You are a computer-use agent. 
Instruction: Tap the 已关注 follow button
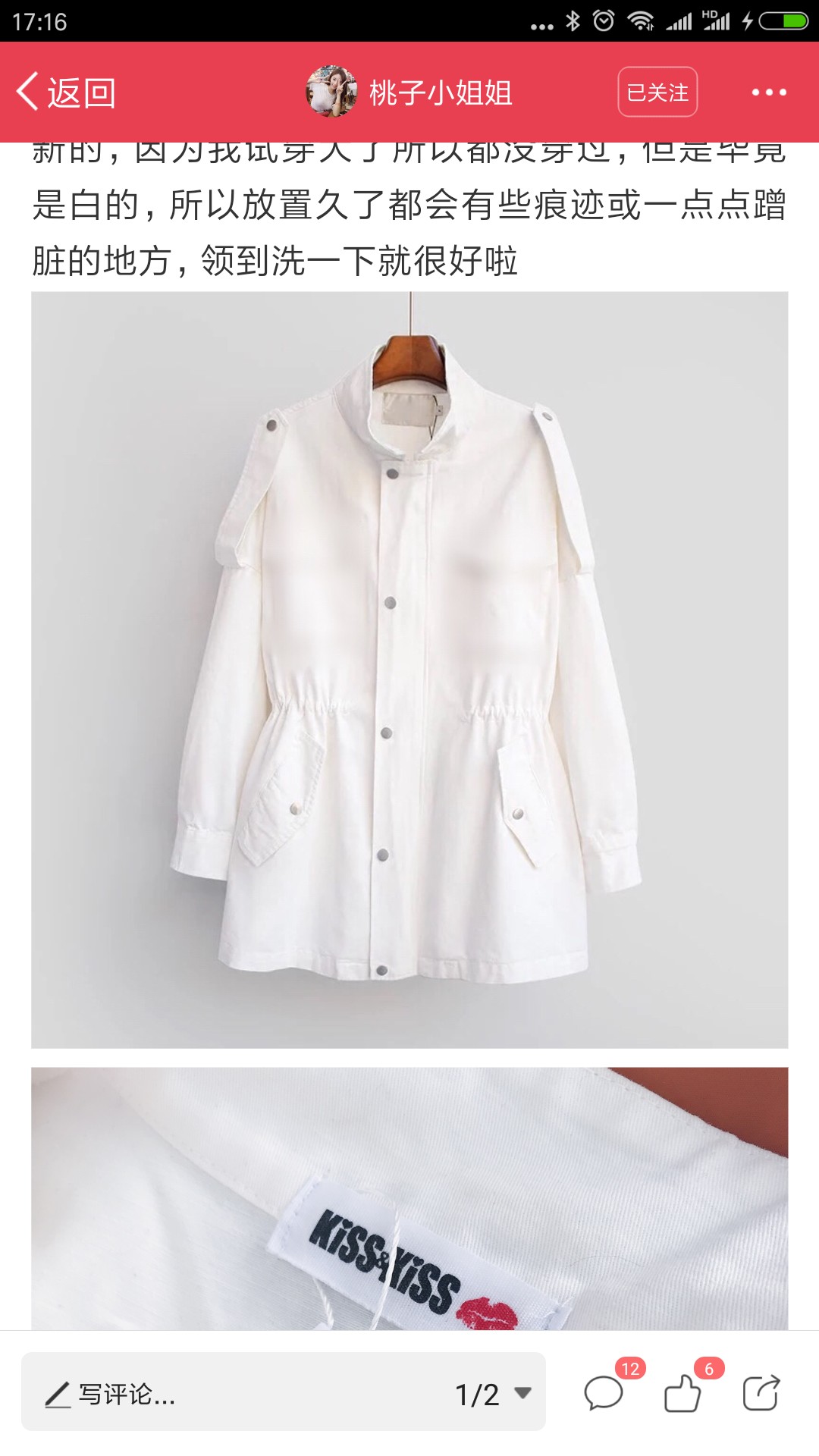(x=657, y=92)
